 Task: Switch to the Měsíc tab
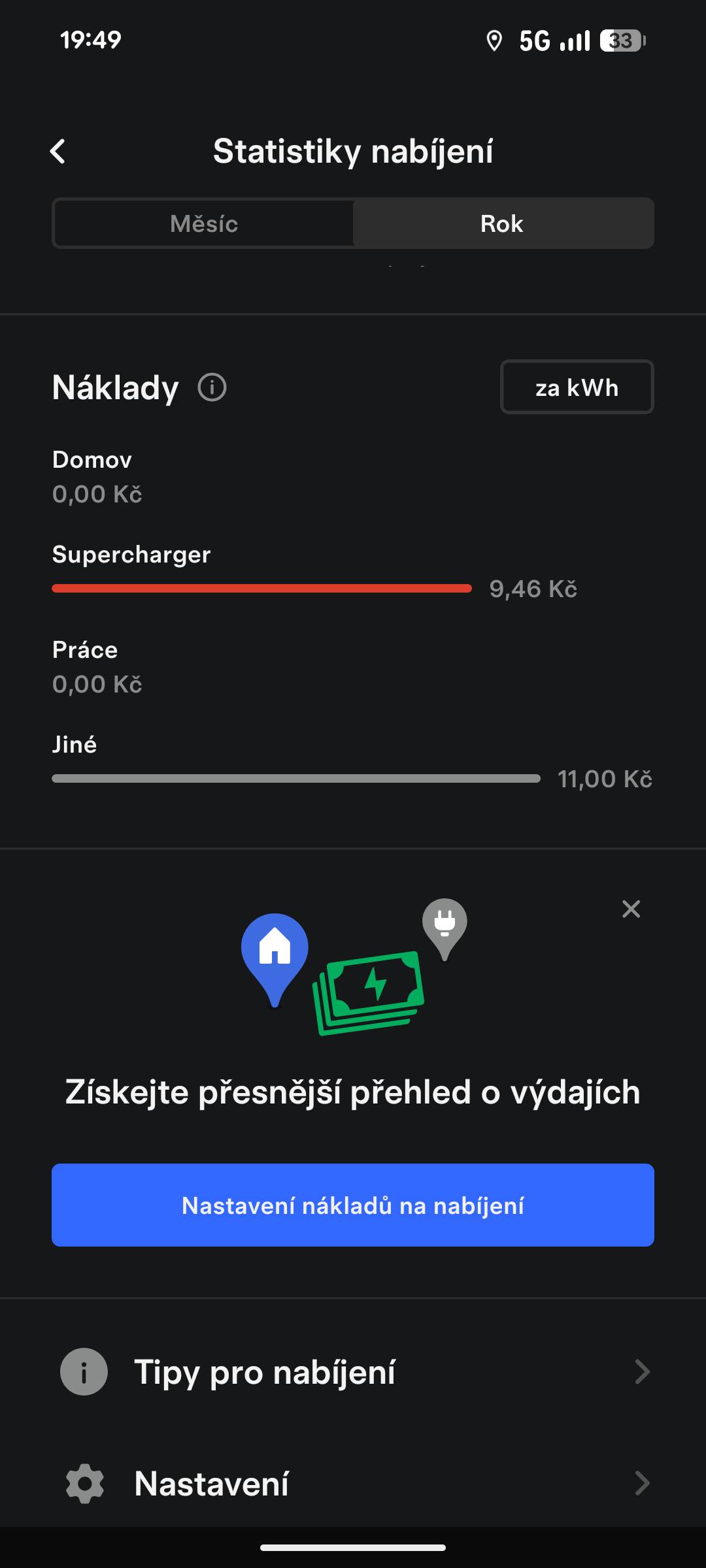tap(203, 223)
